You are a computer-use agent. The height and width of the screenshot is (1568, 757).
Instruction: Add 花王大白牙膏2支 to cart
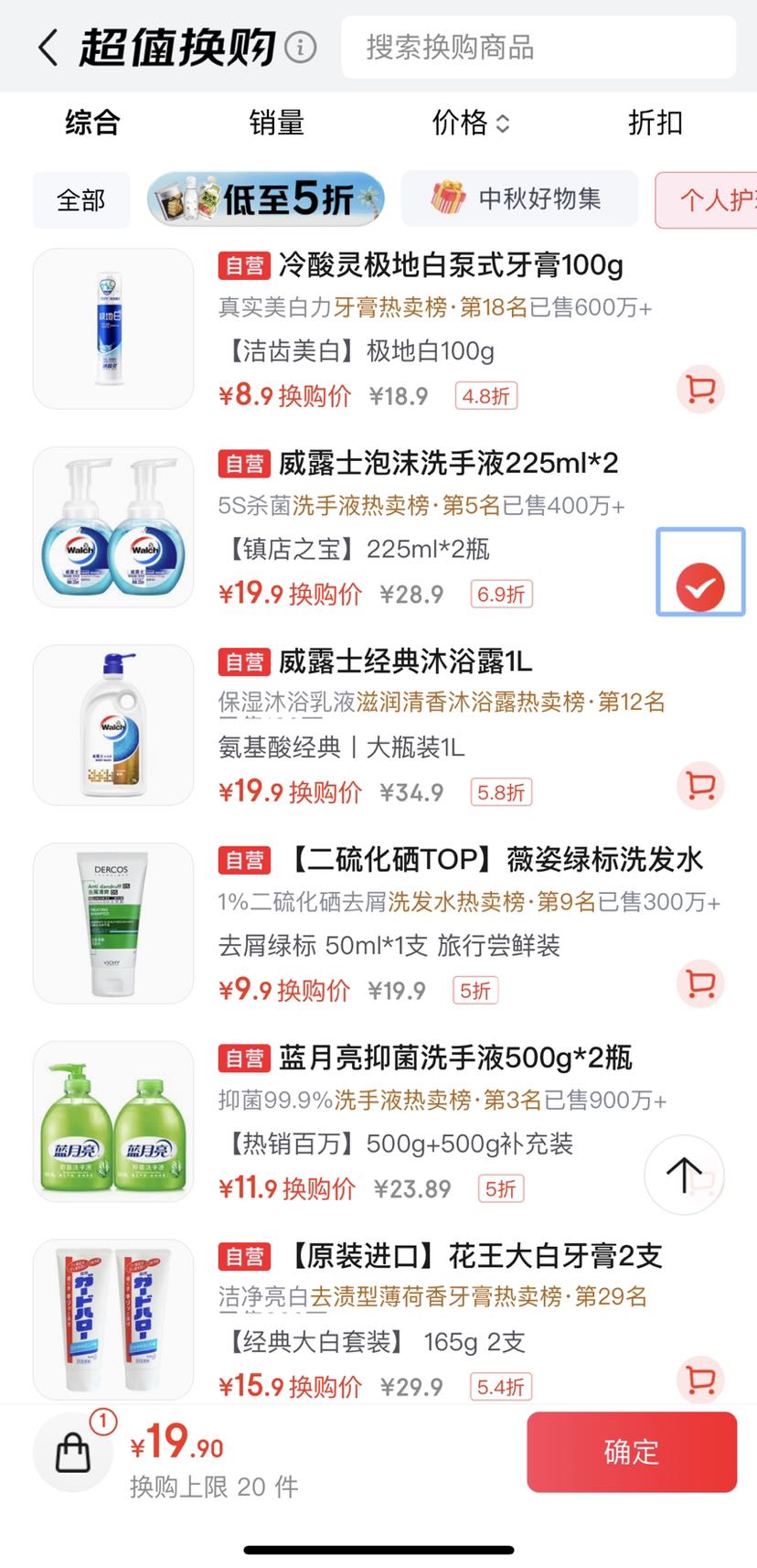(x=700, y=1380)
